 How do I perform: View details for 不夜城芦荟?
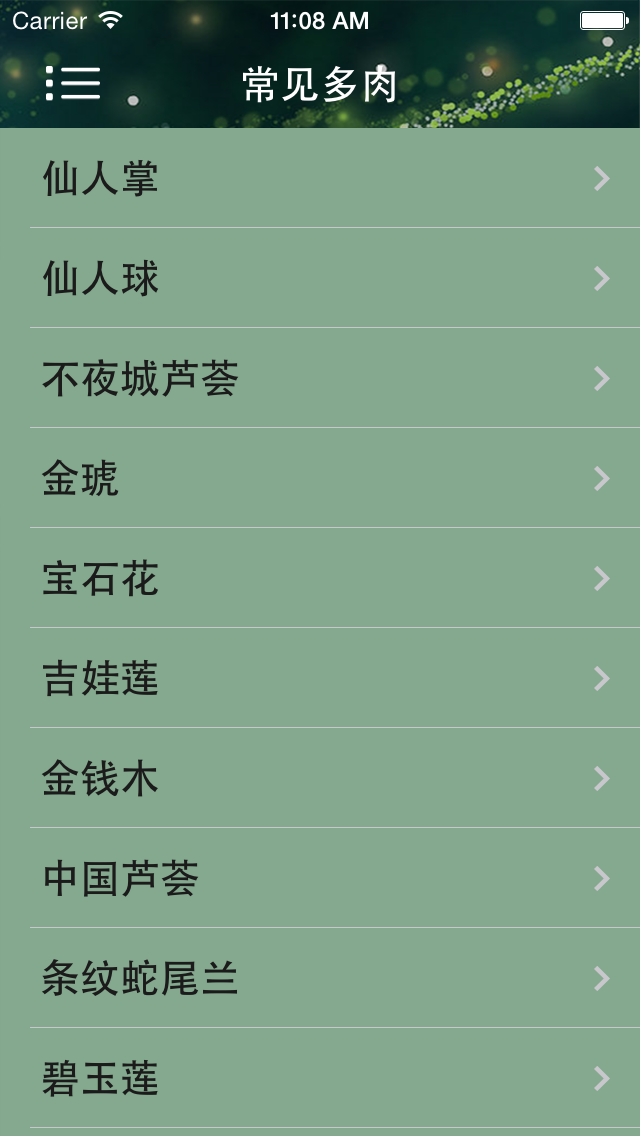click(320, 379)
